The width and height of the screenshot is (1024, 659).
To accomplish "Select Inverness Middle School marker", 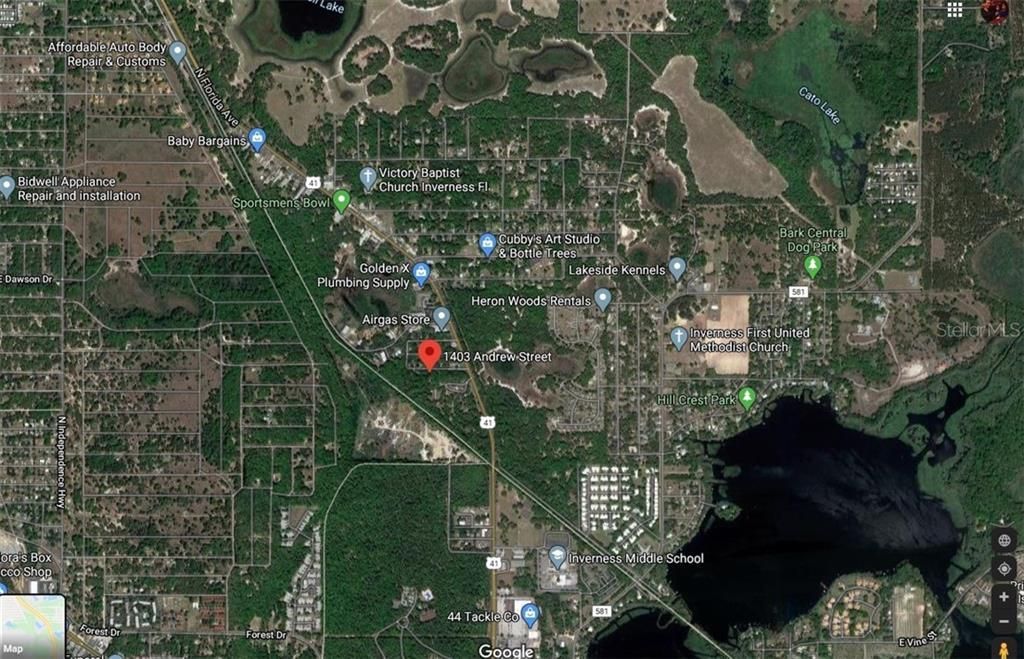I will click(x=558, y=556).
